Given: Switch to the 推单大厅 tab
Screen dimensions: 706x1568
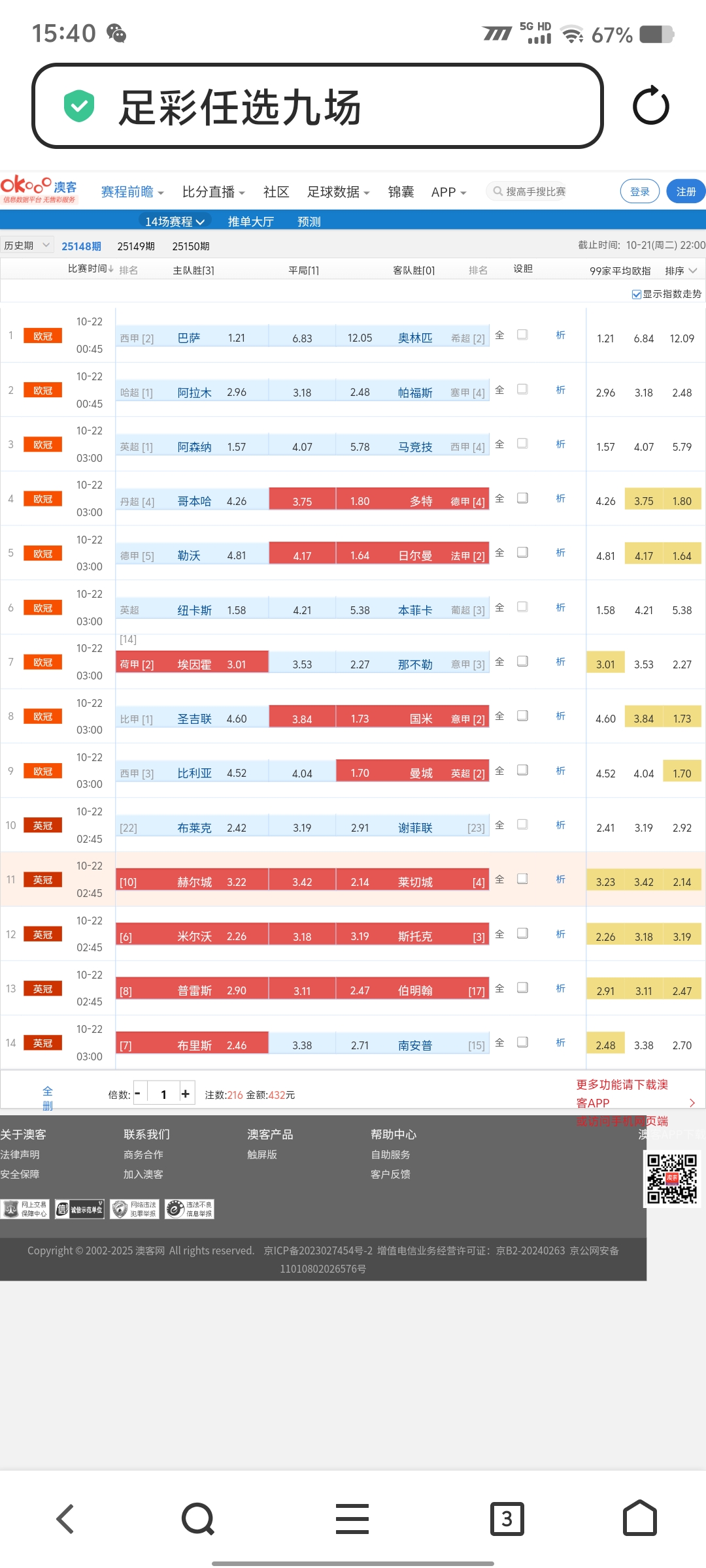Looking at the screenshot, I should [x=250, y=221].
